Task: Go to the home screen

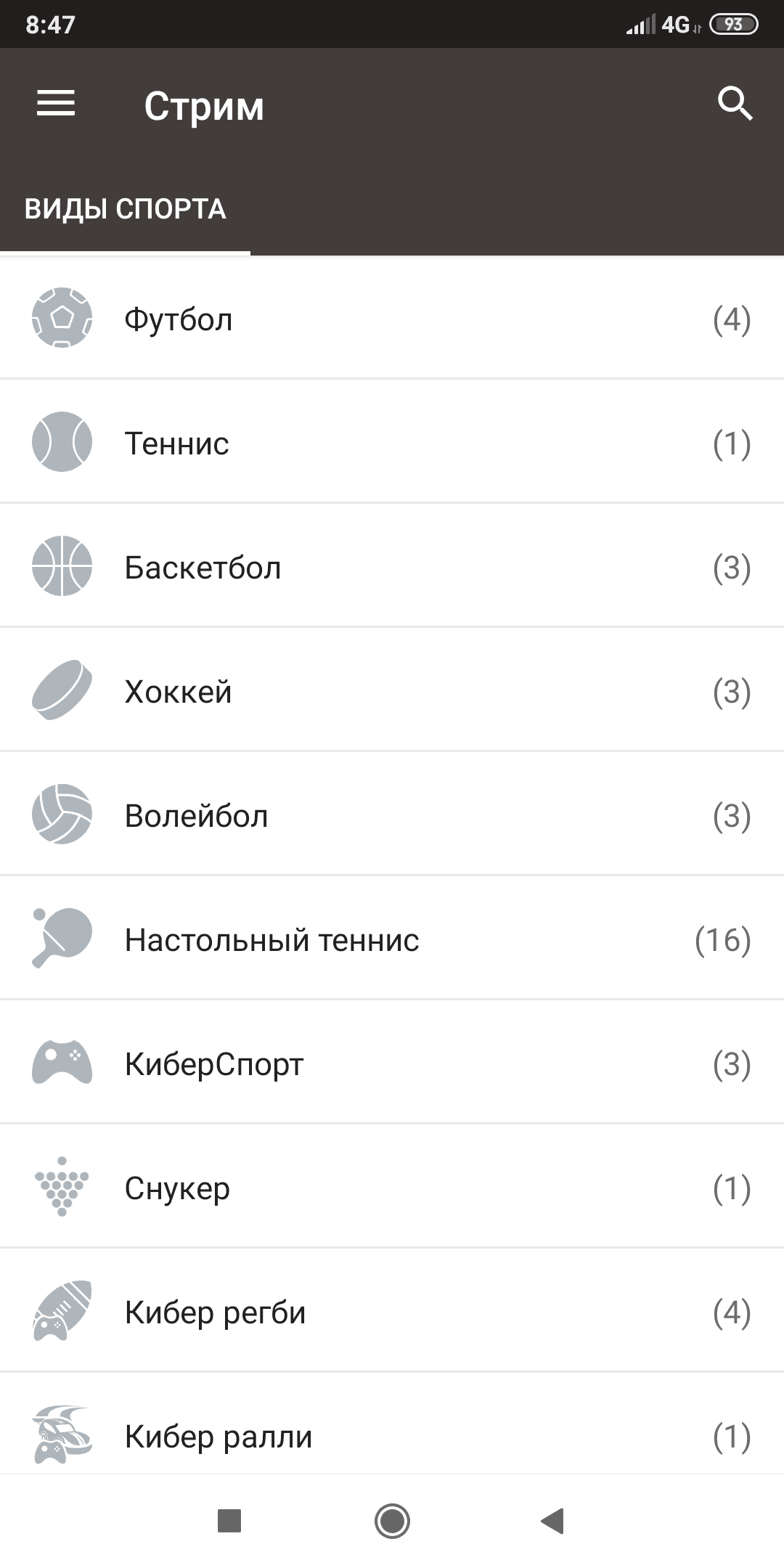Action: (392, 1520)
